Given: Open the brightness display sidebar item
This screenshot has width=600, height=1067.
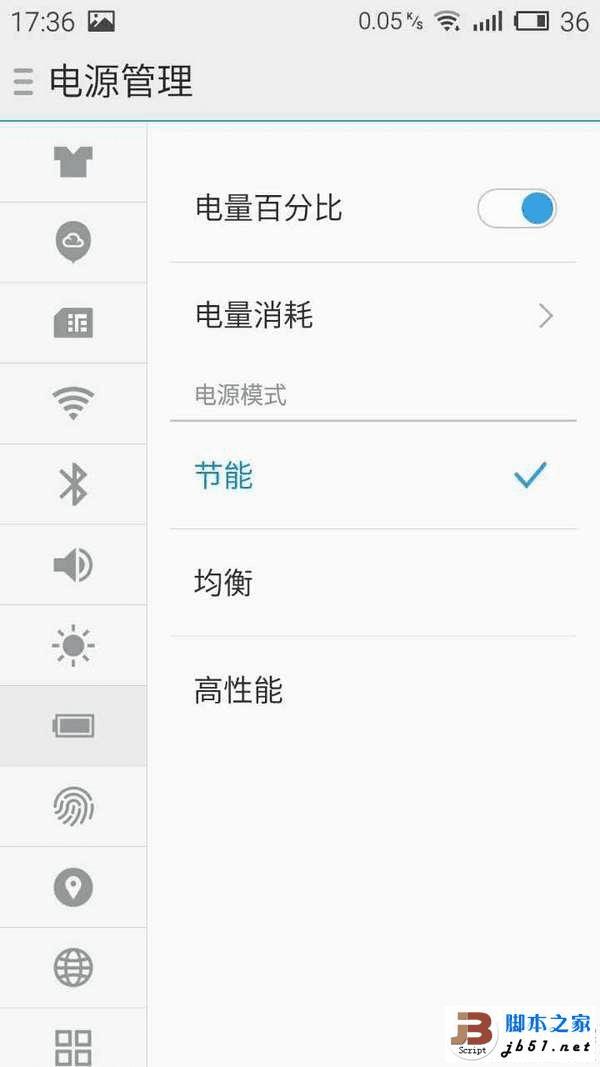Looking at the screenshot, I should coord(73,646).
